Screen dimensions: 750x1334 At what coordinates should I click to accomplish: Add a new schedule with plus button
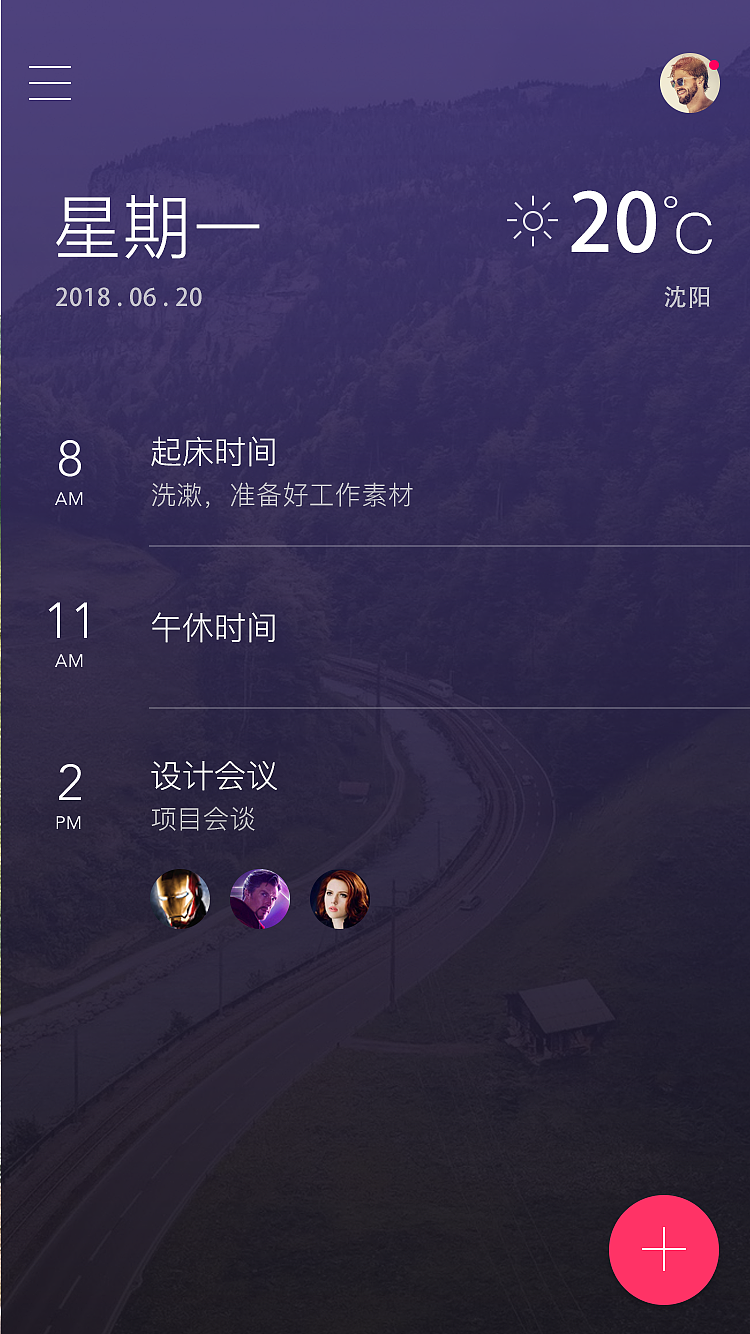[x=663, y=1249]
